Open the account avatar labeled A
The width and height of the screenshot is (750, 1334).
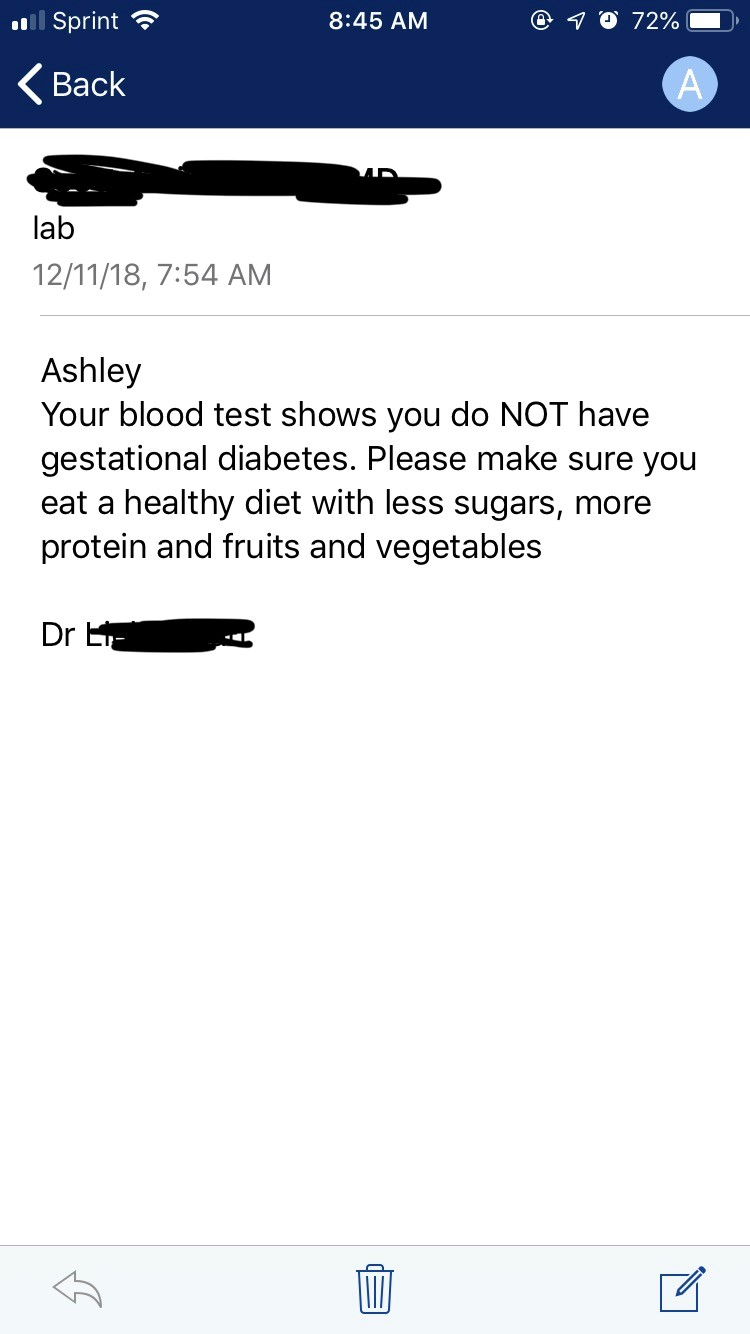pos(690,85)
